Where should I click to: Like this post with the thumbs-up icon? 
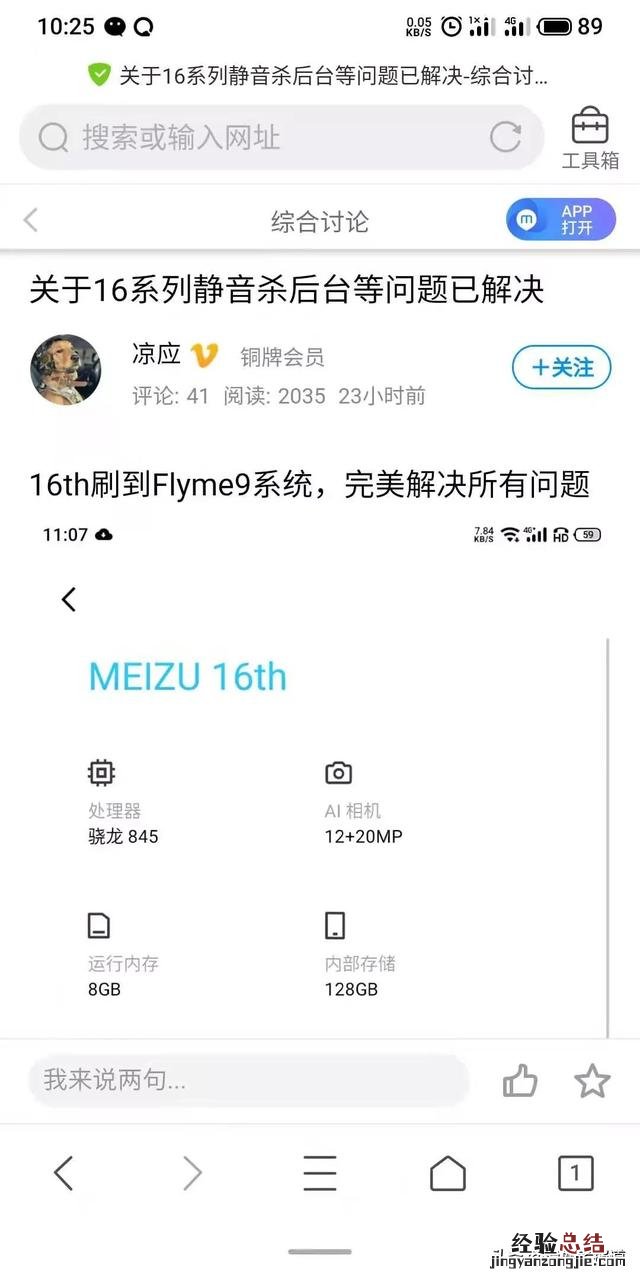click(520, 1080)
